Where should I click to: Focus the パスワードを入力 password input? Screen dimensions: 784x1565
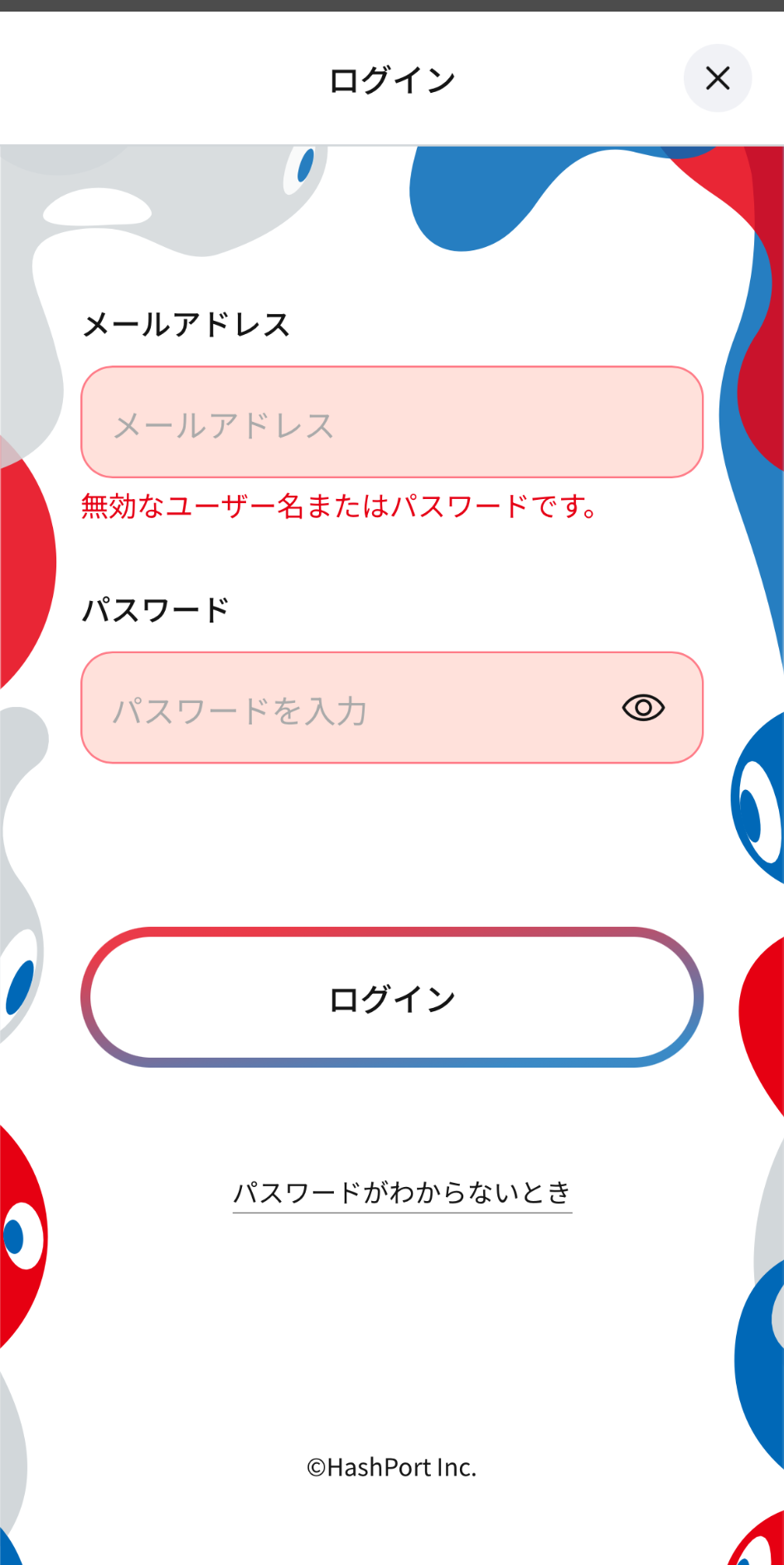click(x=332, y=709)
